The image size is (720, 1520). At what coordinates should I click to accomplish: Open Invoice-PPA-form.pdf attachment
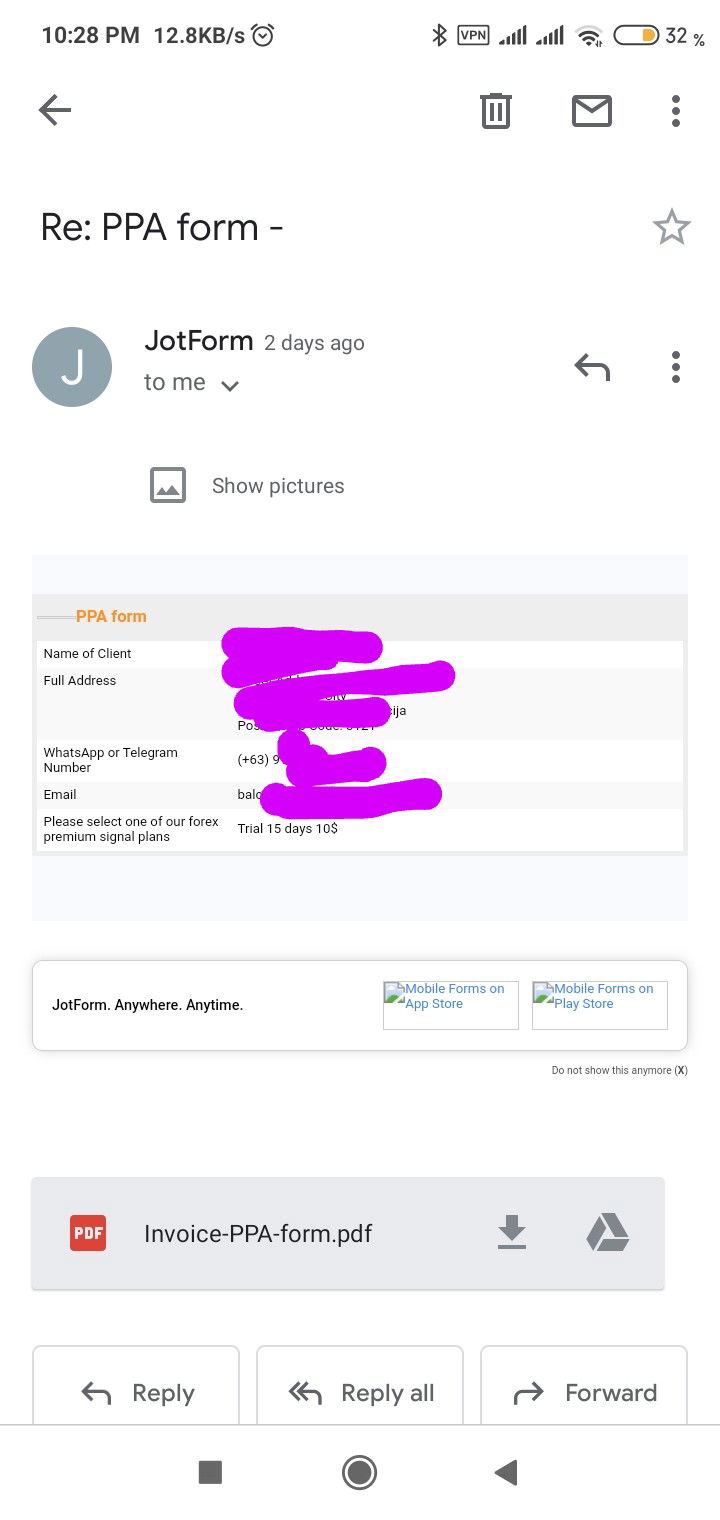click(258, 1233)
